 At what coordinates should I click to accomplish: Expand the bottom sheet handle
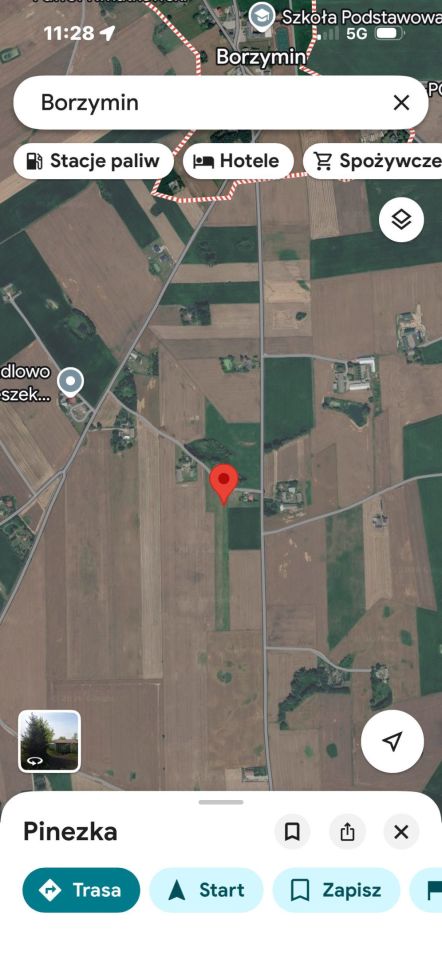click(x=221, y=802)
